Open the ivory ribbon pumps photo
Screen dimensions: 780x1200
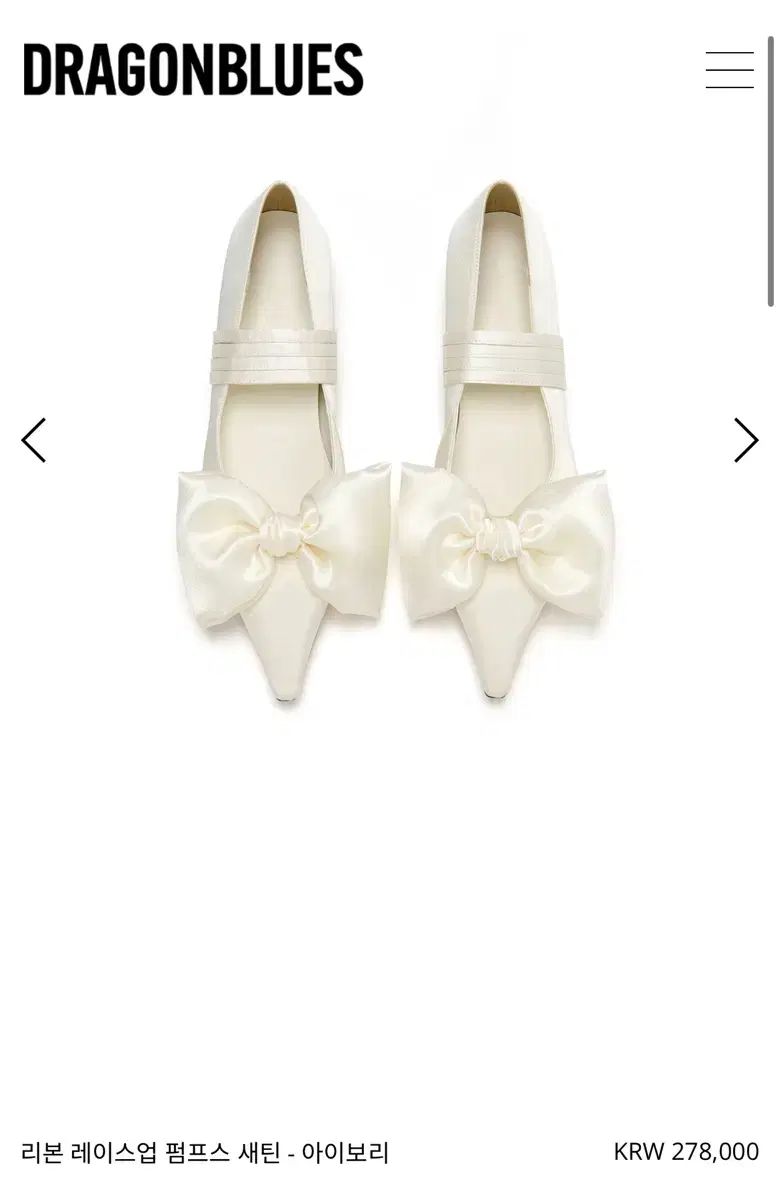tap(390, 440)
